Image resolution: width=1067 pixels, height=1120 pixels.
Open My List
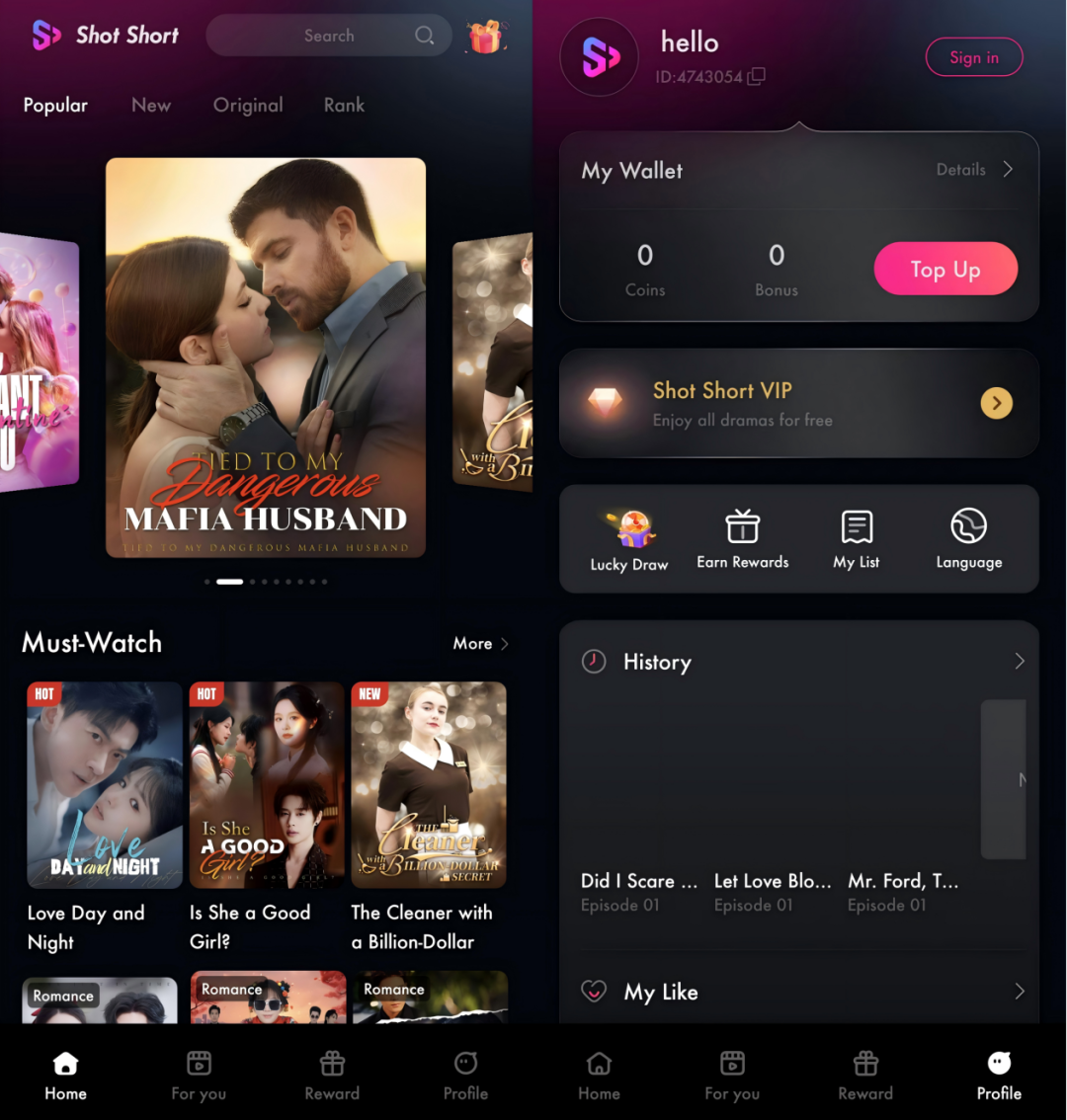point(857,540)
